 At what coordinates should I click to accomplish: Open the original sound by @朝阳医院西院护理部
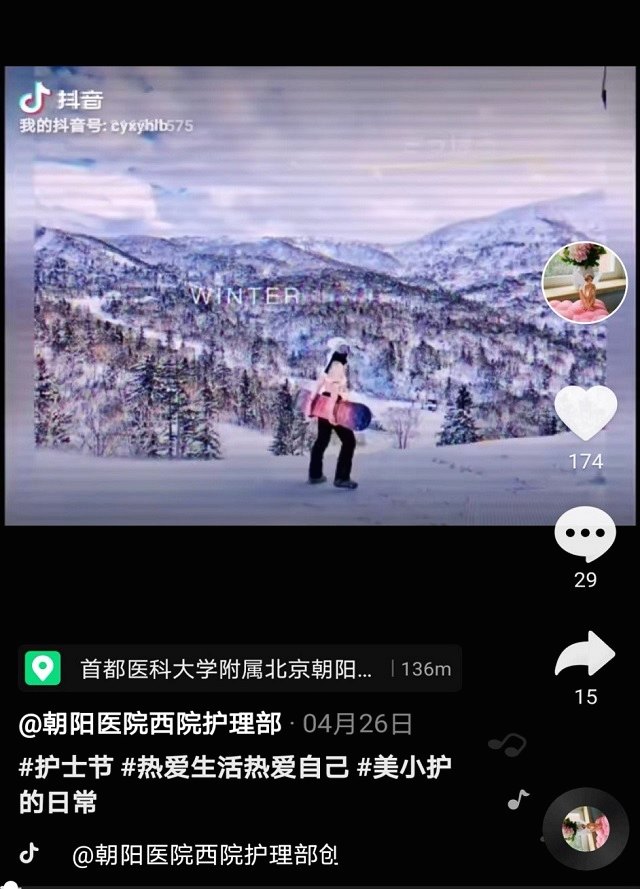tap(205, 855)
